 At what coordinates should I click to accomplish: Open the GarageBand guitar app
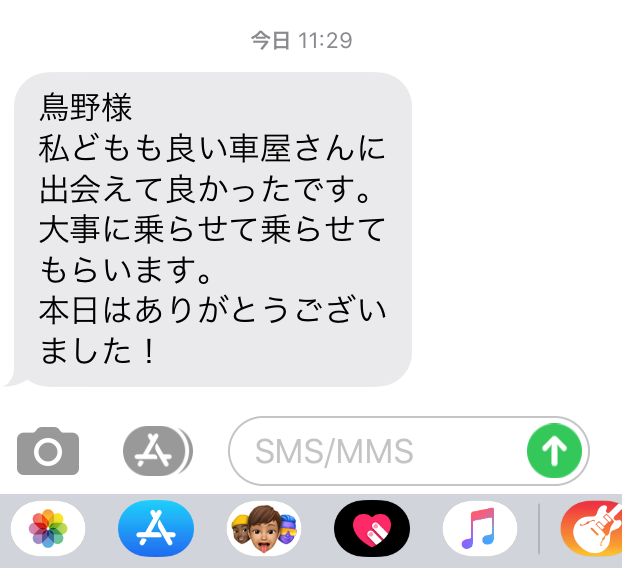coord(590,528)
